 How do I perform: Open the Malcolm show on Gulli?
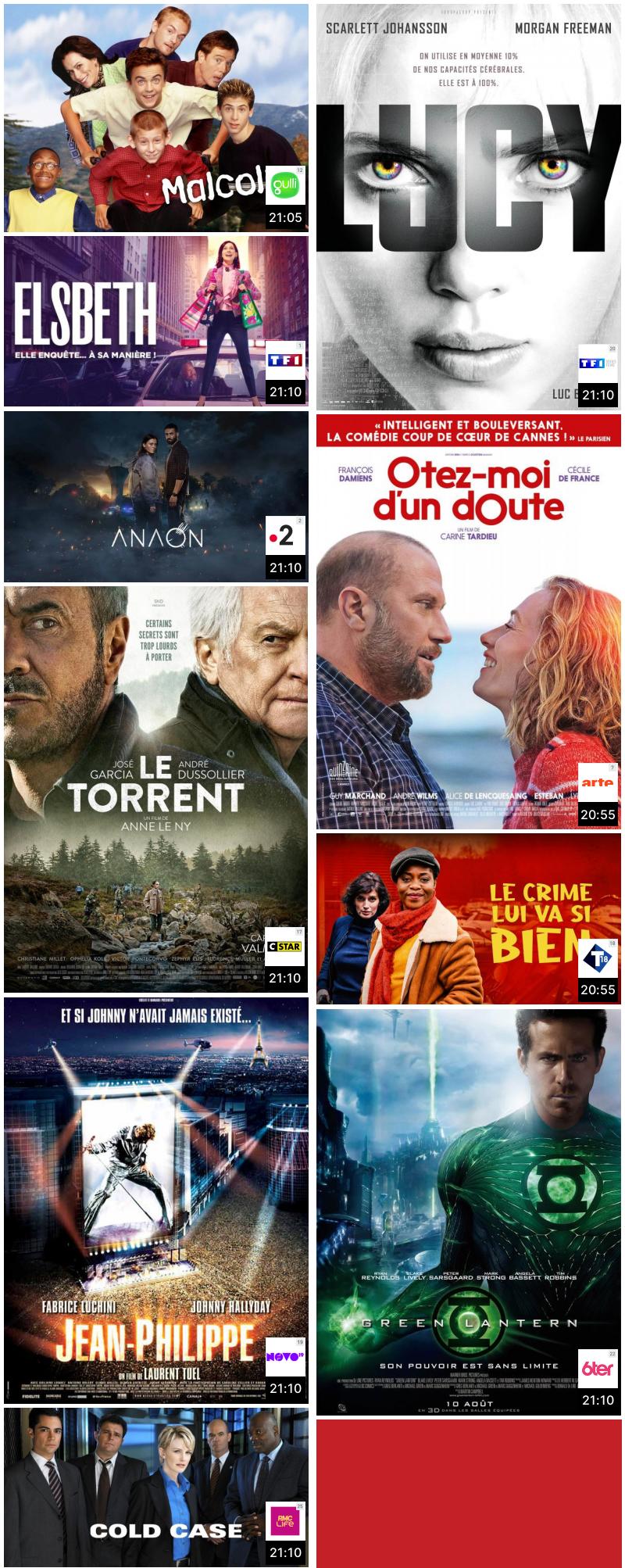click(x=156, y=117)
